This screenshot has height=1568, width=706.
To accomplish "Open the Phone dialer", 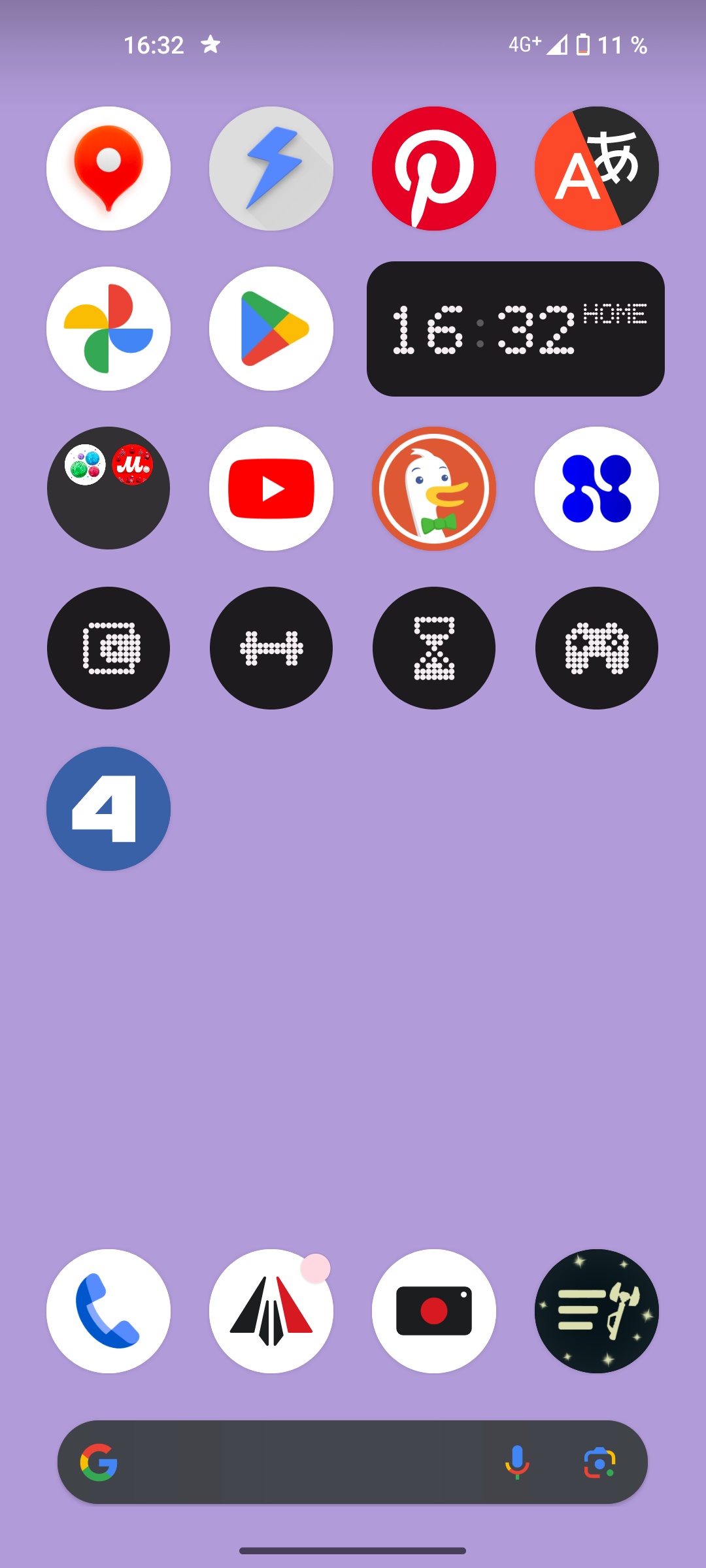I will pos(109,1311).
